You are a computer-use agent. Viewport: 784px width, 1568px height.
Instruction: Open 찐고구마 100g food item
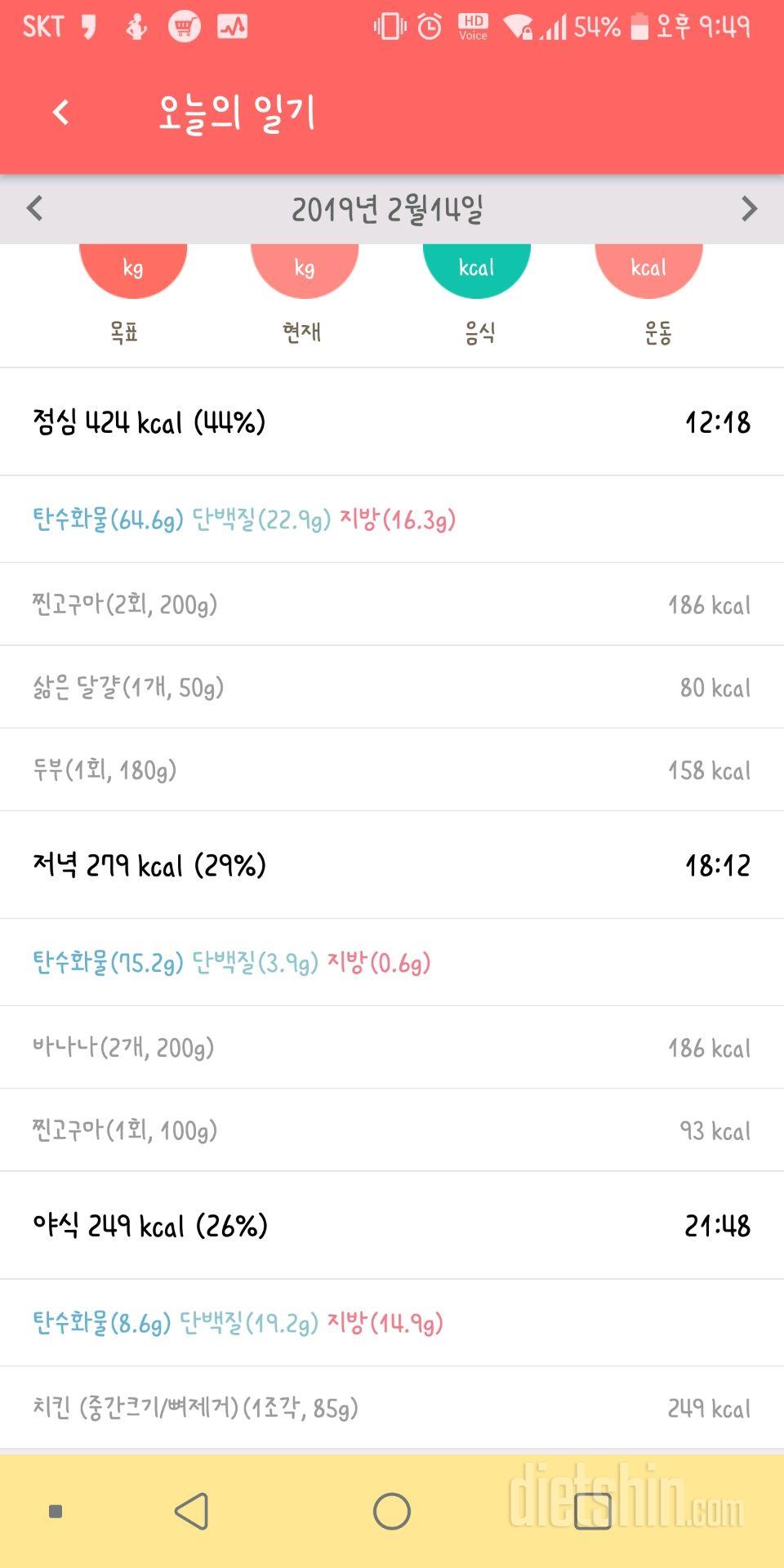click(392, 1130)
